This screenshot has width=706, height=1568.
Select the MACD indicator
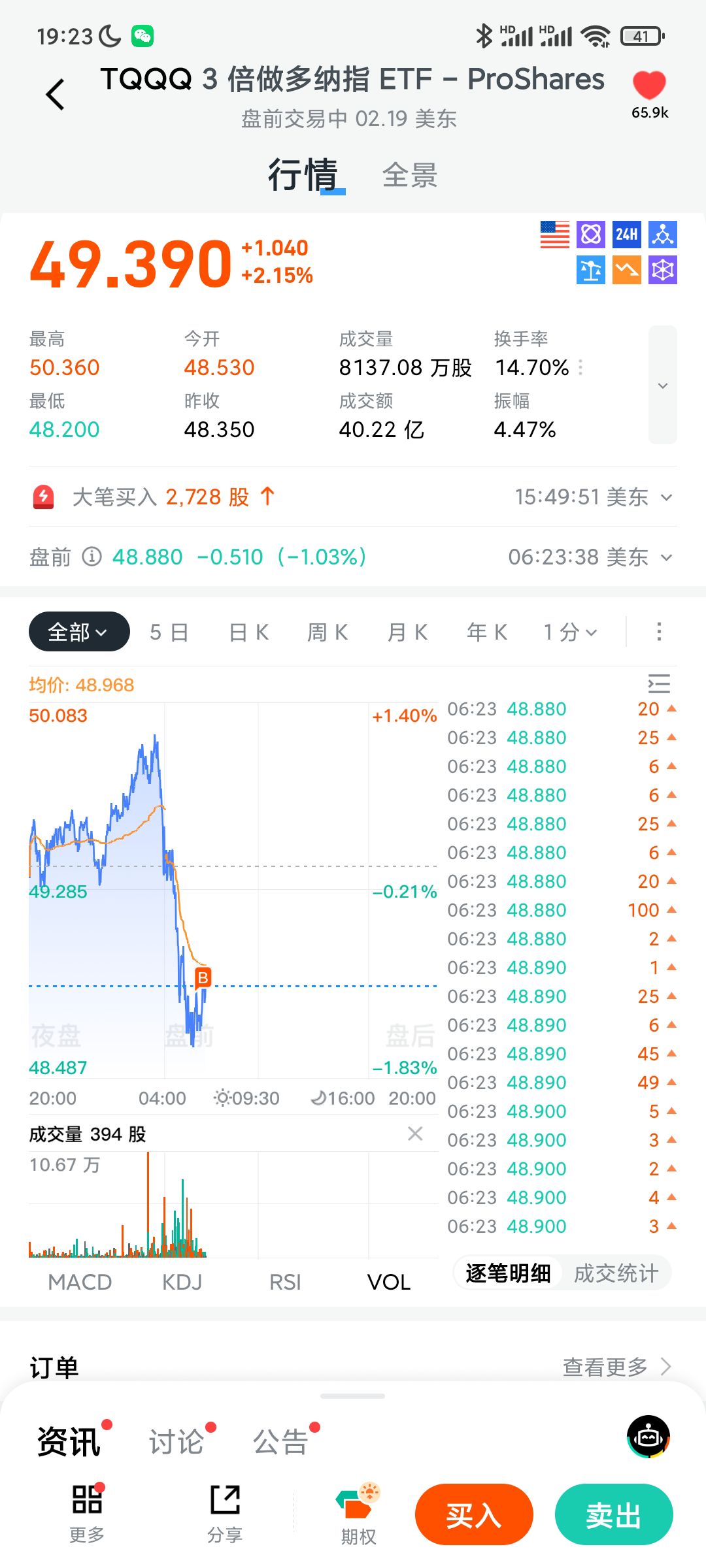(x=80, y=1282)
